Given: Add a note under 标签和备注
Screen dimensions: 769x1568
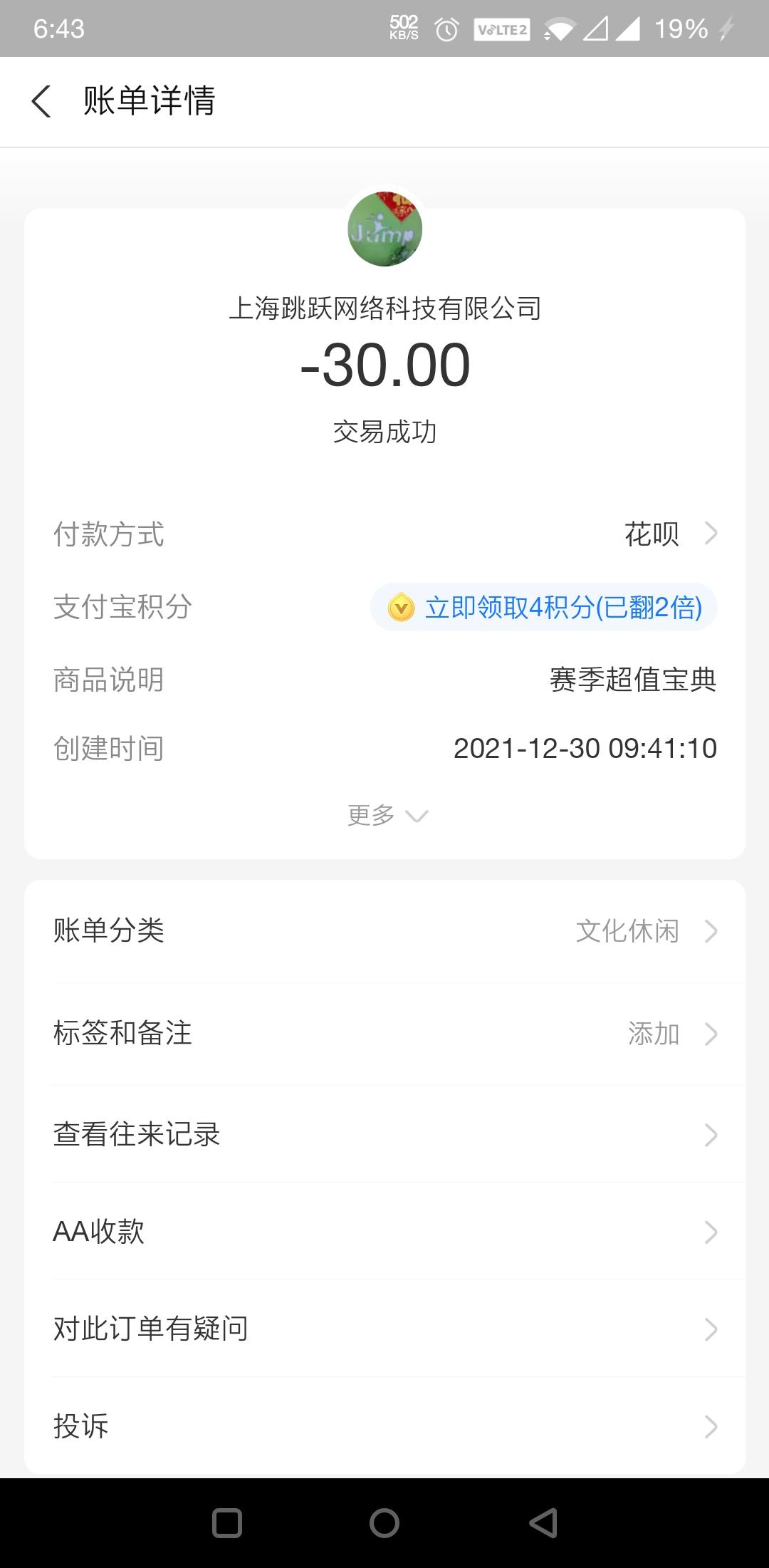Looking at the screenshot, I should click(x=384, y=1033).
